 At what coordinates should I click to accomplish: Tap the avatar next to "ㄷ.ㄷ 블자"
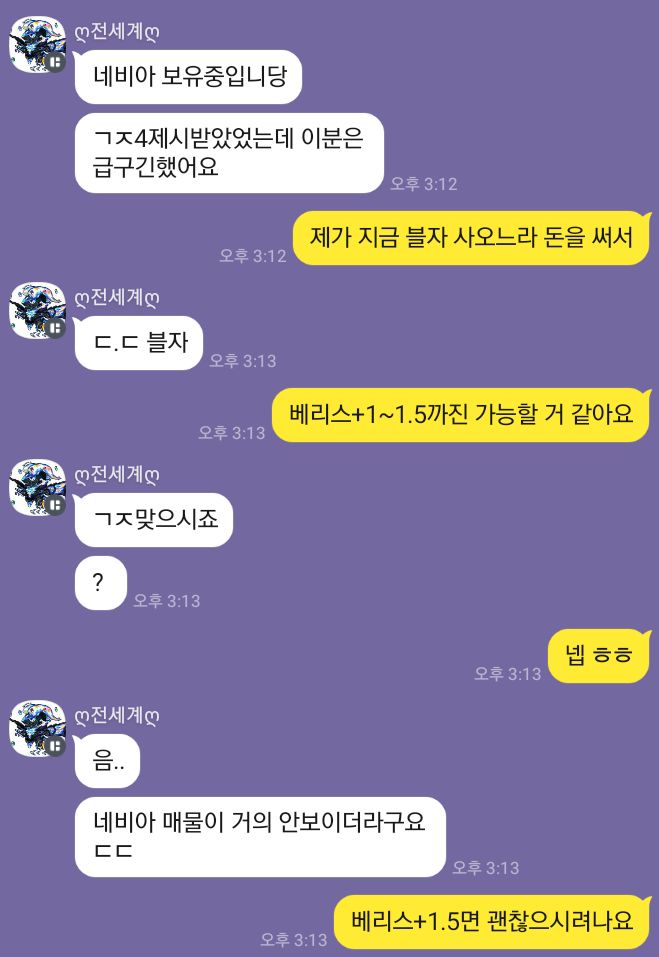point(37,312)
